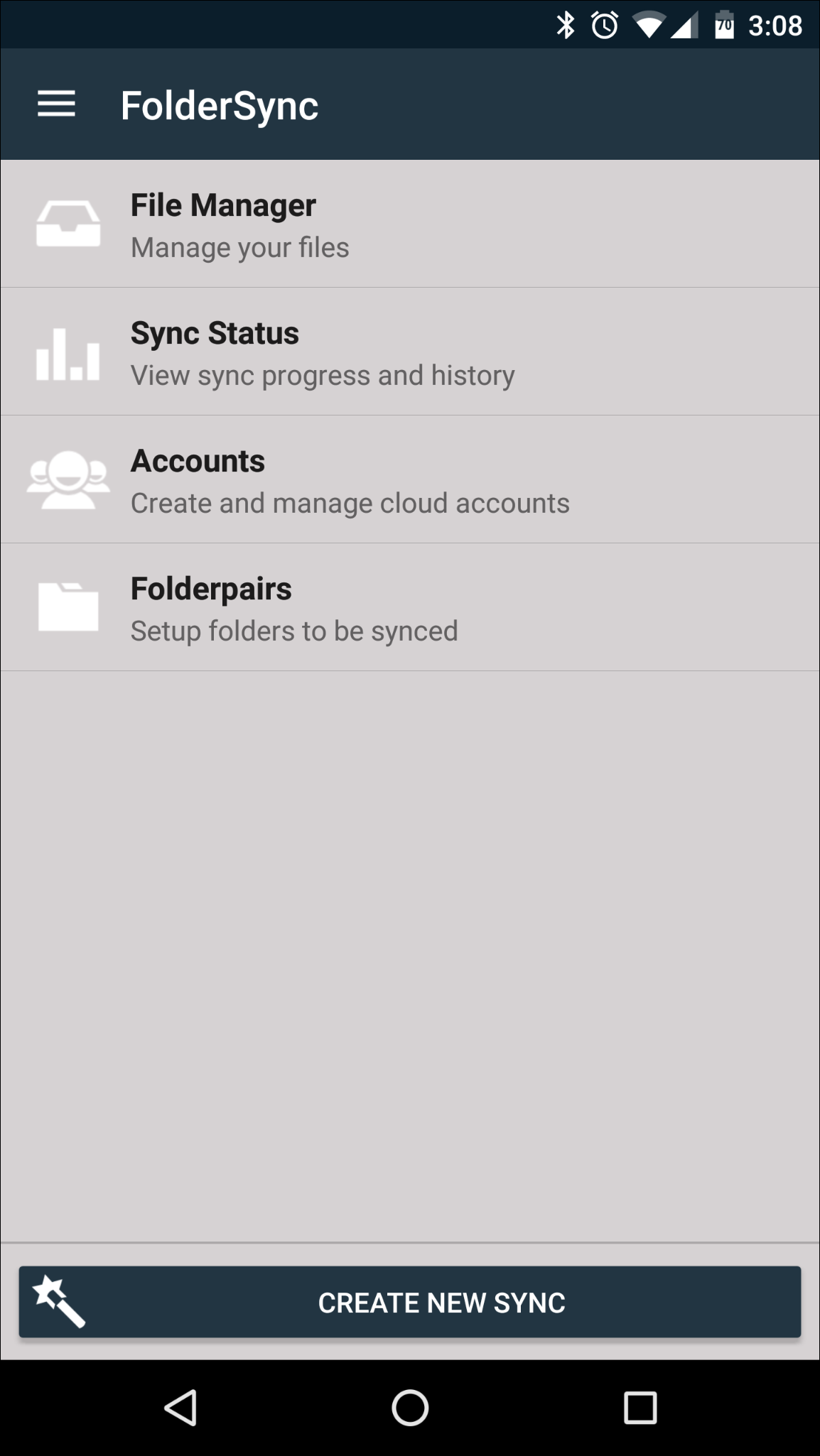The image size is (820, 1456).
Task: Click the Accounts people icon
Action: click(69, 479)
